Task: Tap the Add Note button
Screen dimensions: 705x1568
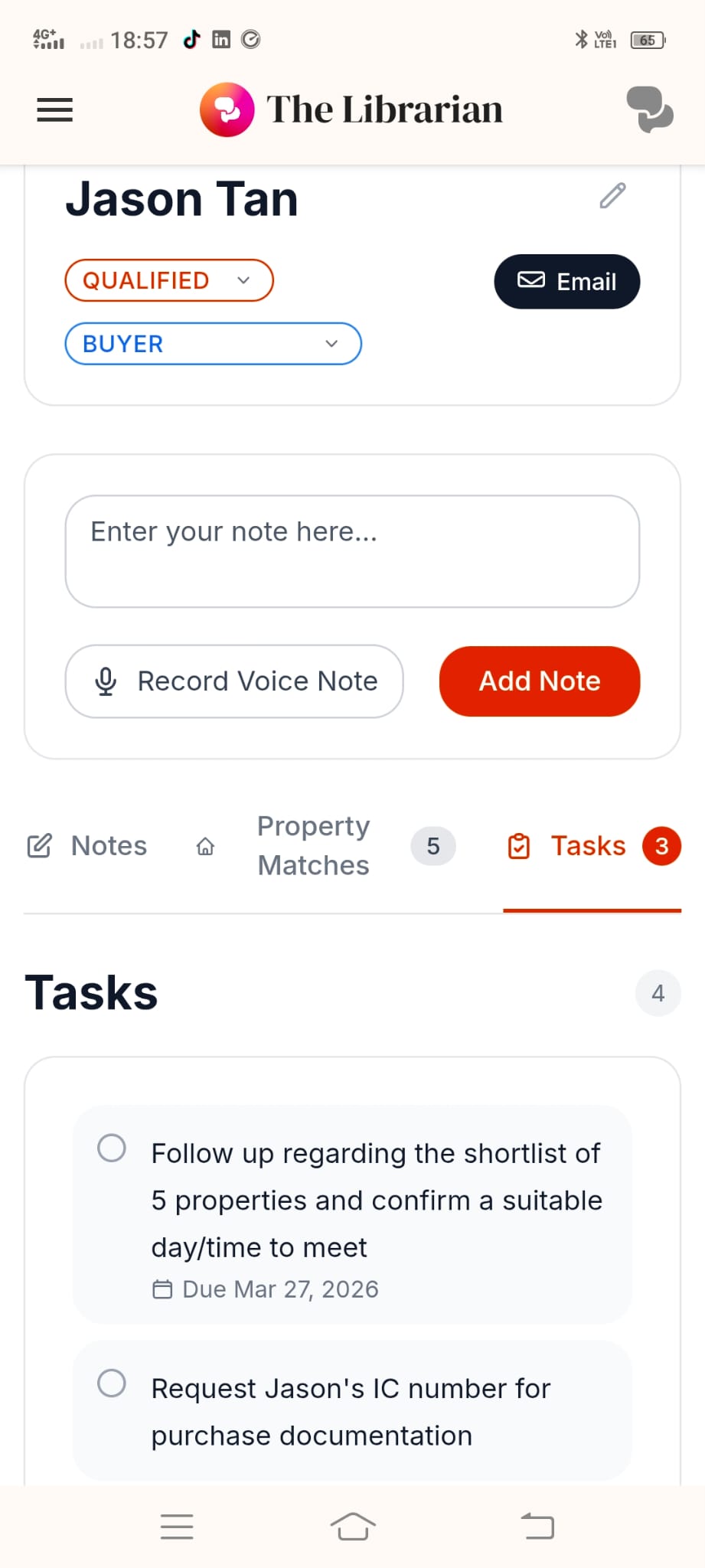Action: point(540,681)
